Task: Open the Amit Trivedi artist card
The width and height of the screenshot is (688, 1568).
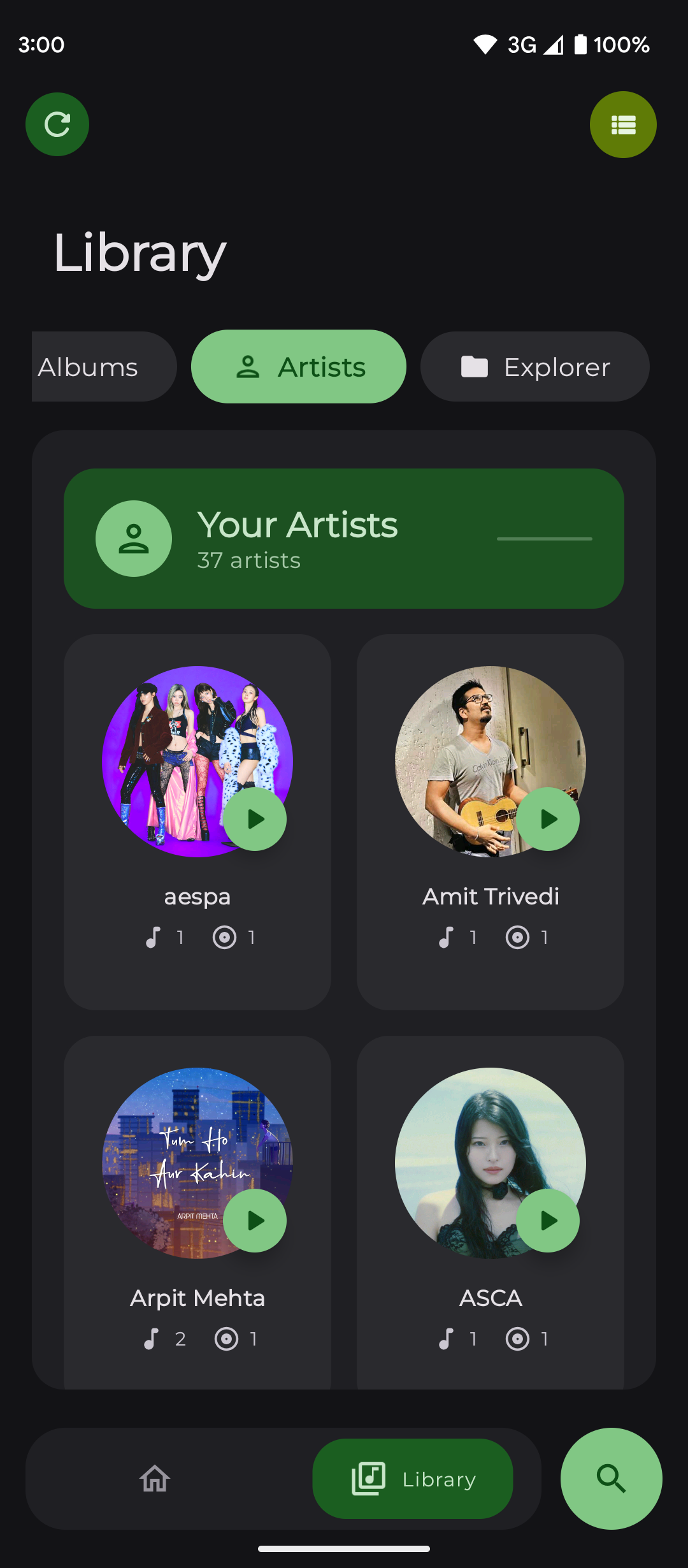Action: coord(491,896)
